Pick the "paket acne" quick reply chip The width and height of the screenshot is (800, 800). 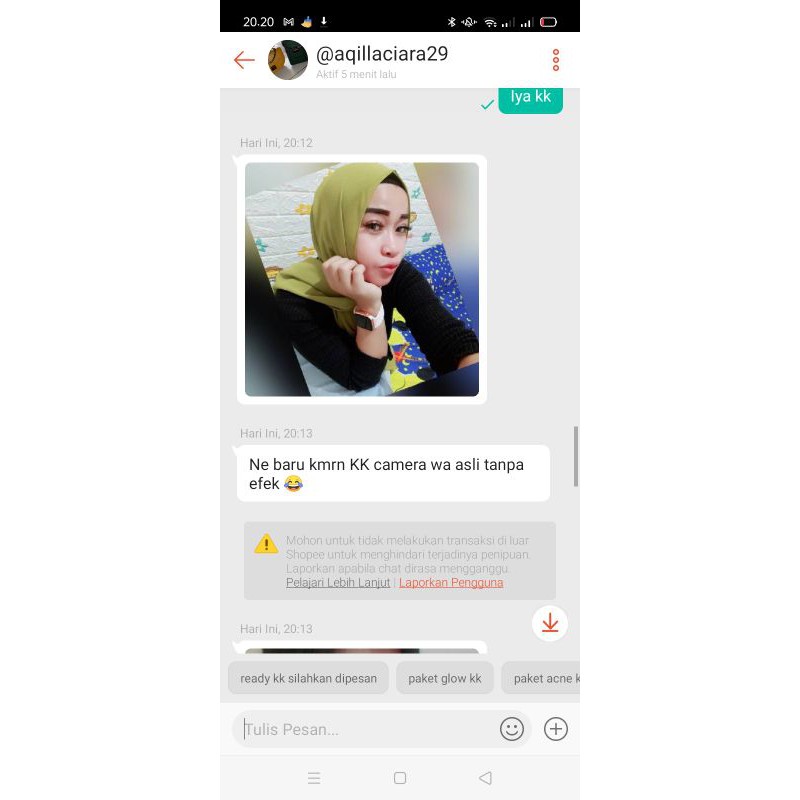coord(543,678)
